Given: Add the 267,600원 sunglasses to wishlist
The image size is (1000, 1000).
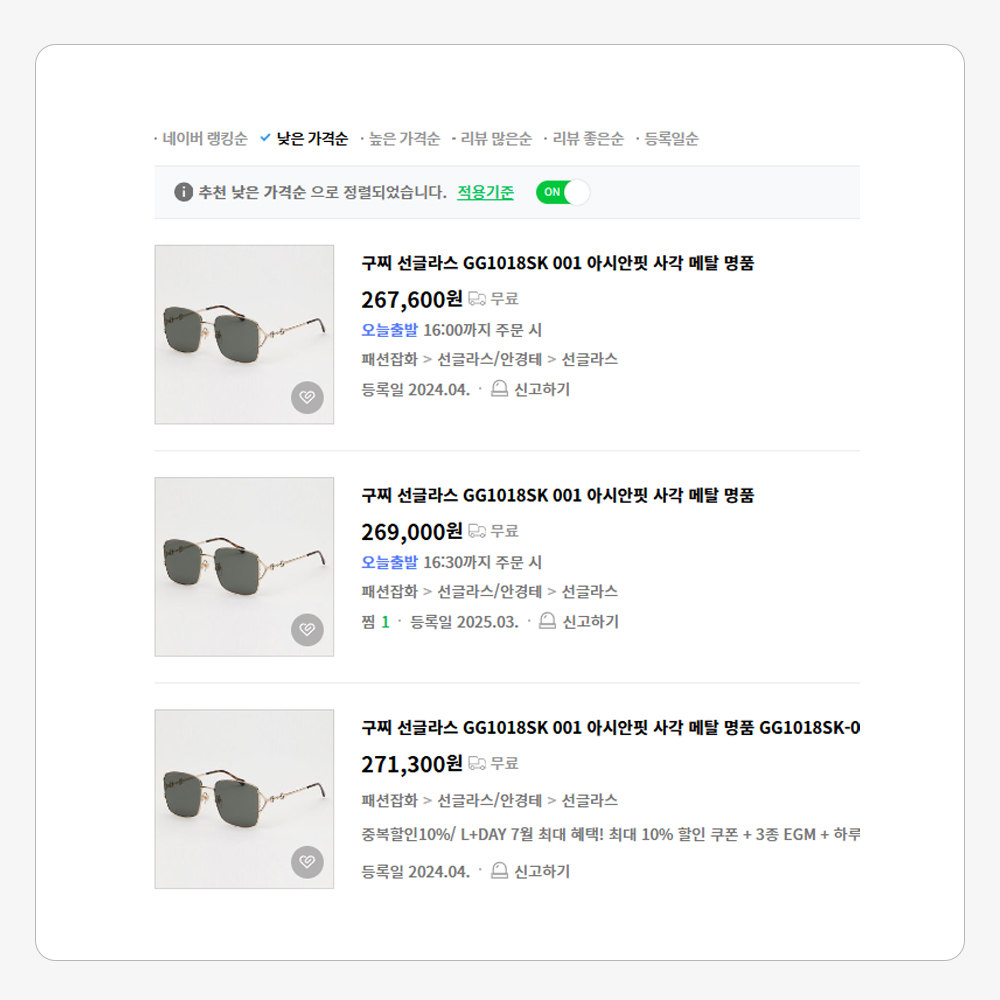Looking at the screenshot, I should [307, 398].
